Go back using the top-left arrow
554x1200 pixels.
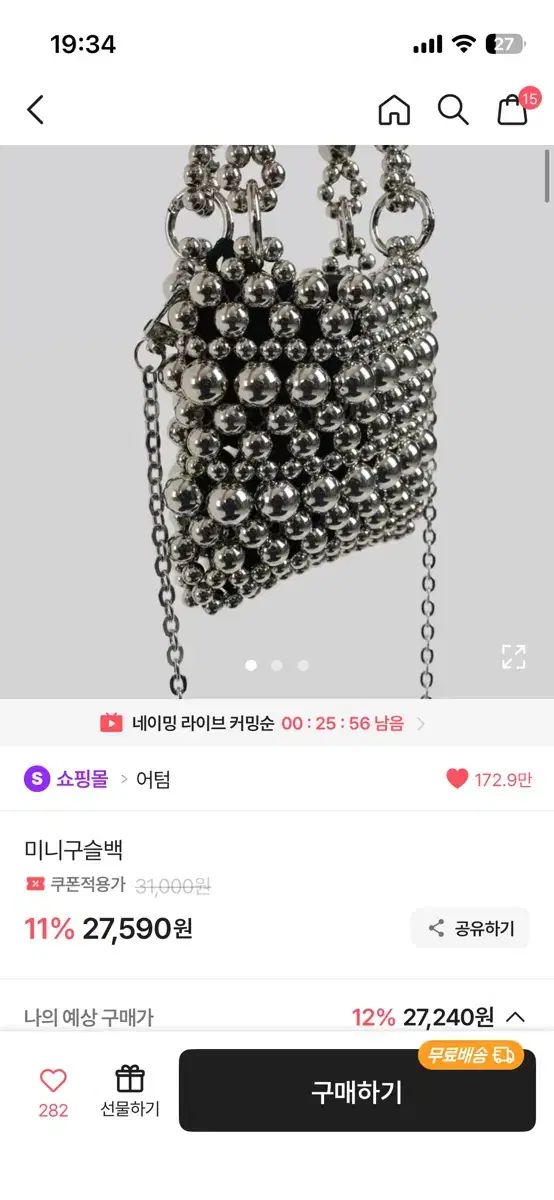(x=36, y=110)
